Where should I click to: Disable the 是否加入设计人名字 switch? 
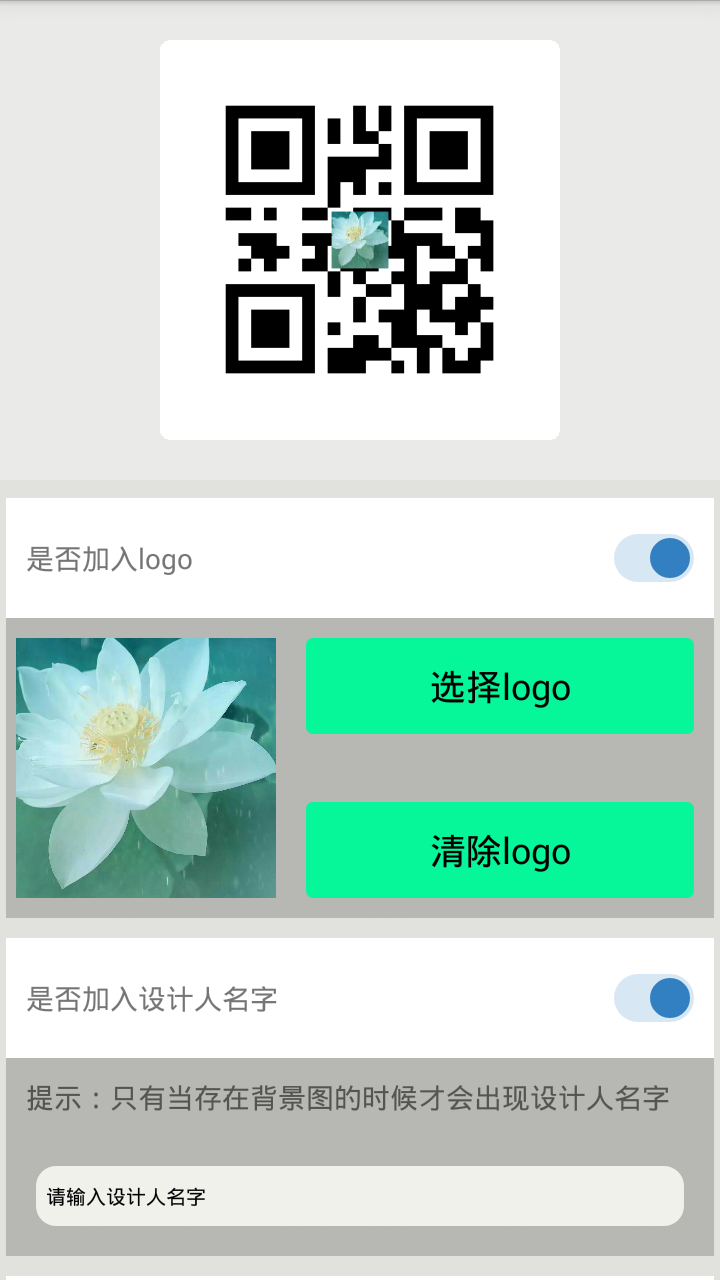[654, 998]
